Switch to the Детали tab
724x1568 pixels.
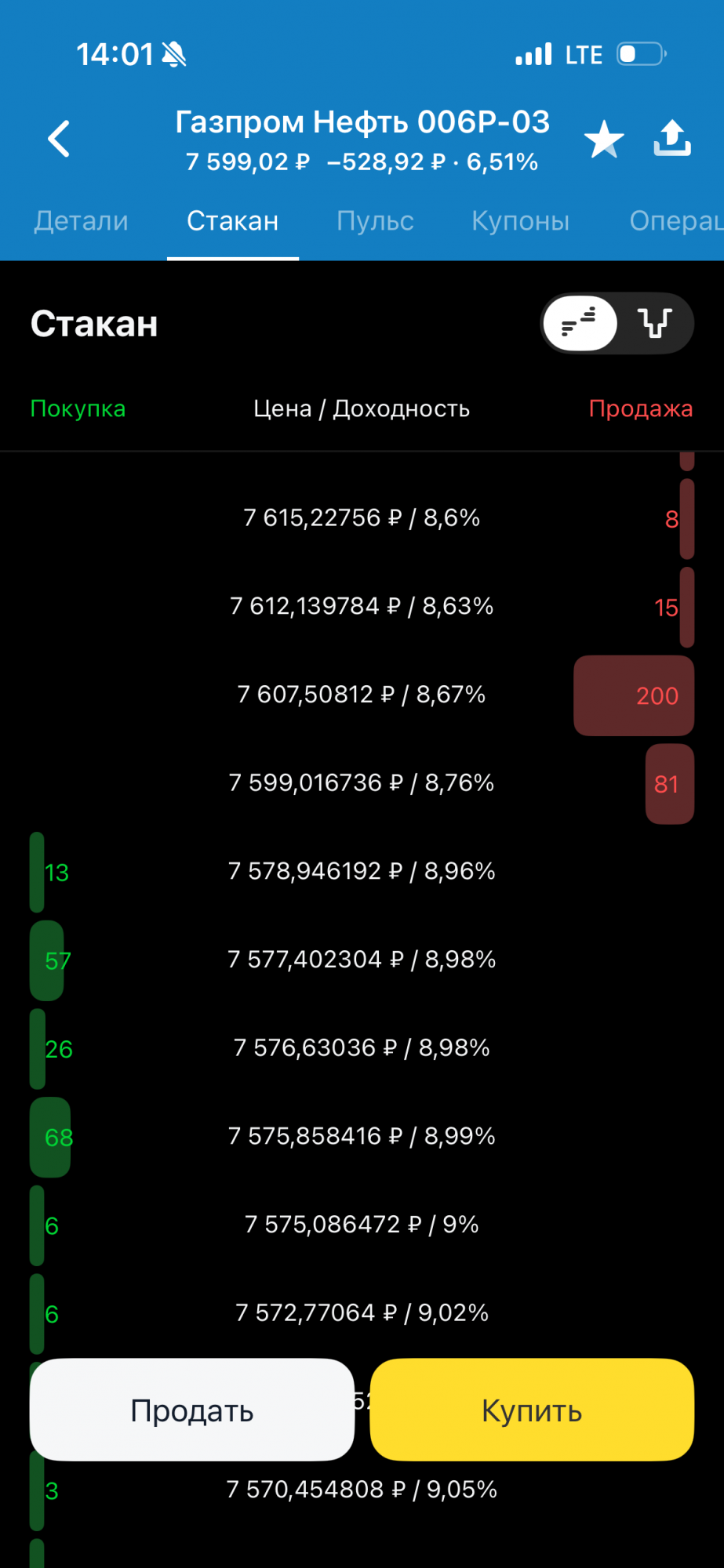pos(81,221)
